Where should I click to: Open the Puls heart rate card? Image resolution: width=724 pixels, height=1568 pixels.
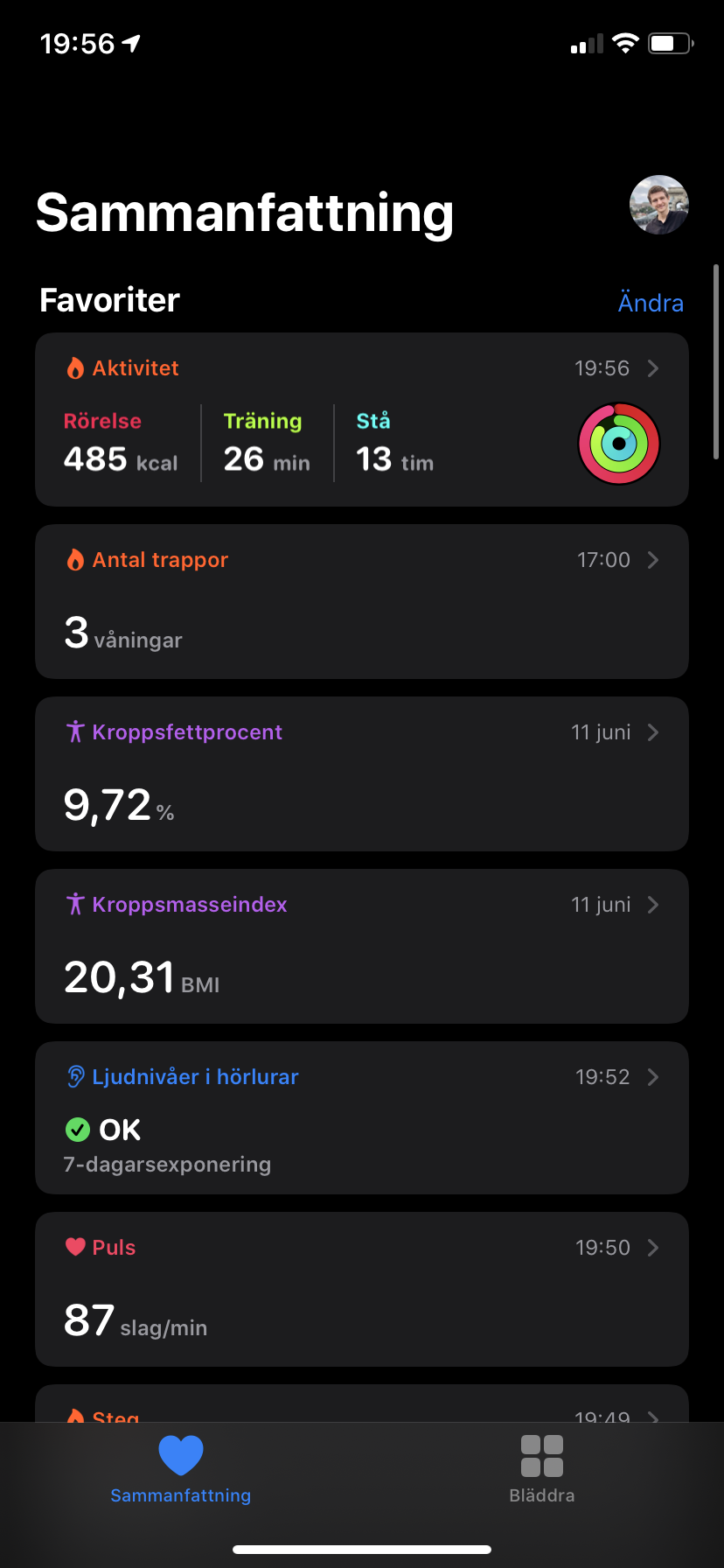click(362, 1290)
